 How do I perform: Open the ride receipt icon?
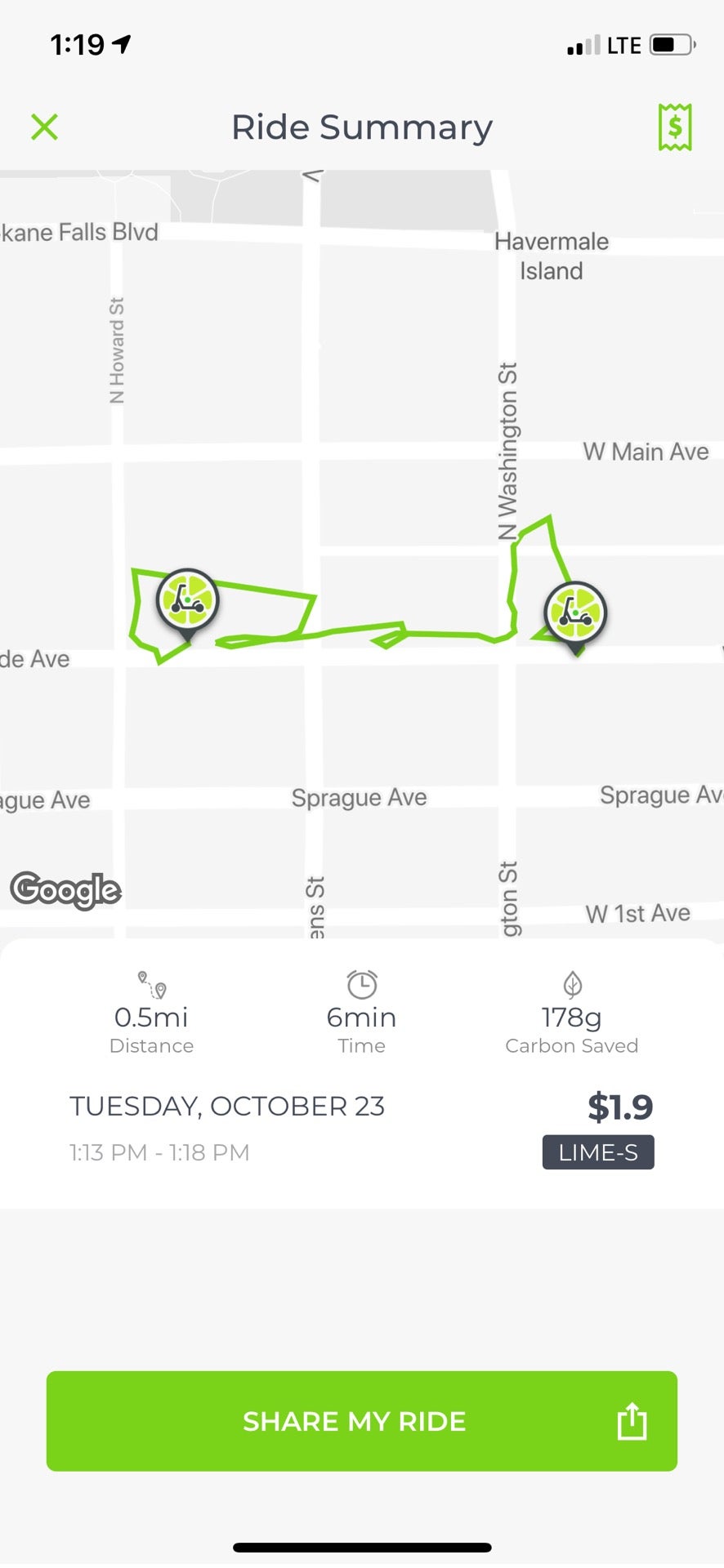675,127
